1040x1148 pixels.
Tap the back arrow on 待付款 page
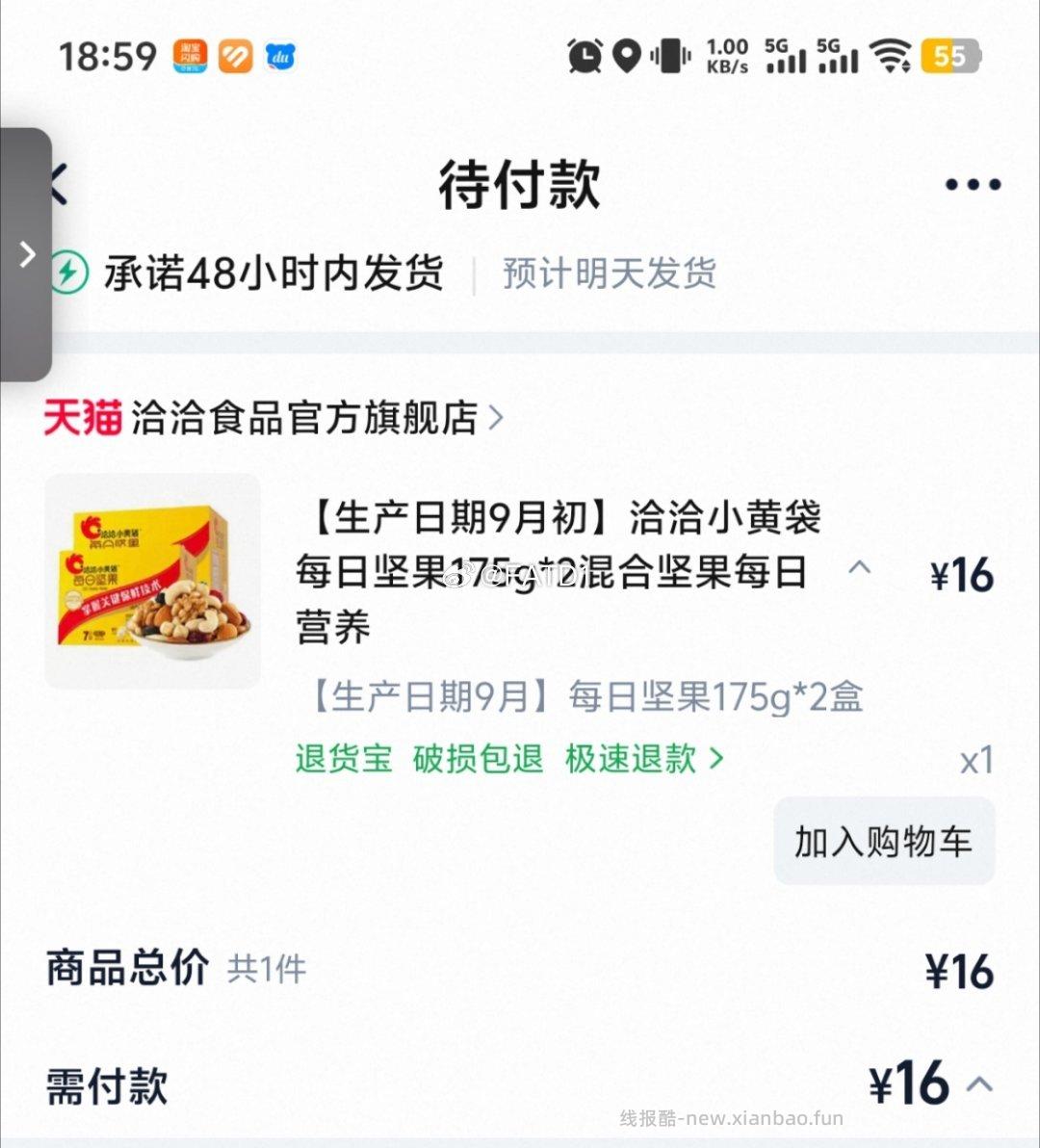point(58,183)
